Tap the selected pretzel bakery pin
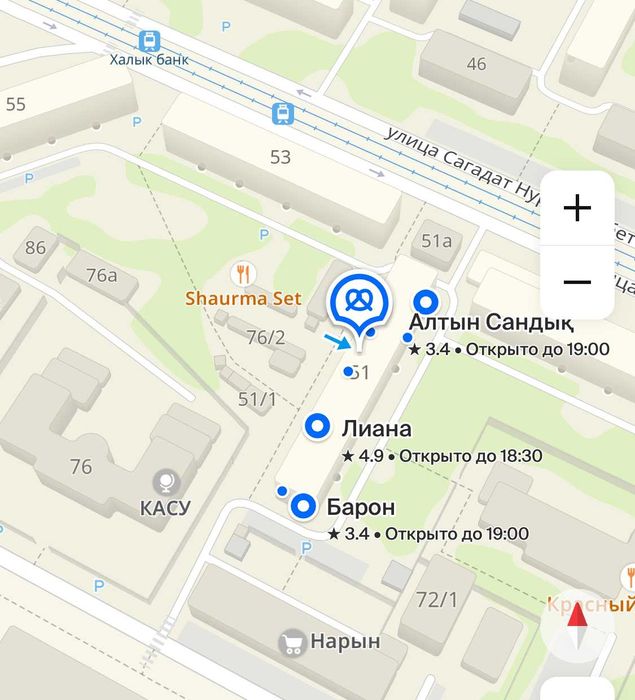Screen dimensions: 635x700 (x=351, y=298)
